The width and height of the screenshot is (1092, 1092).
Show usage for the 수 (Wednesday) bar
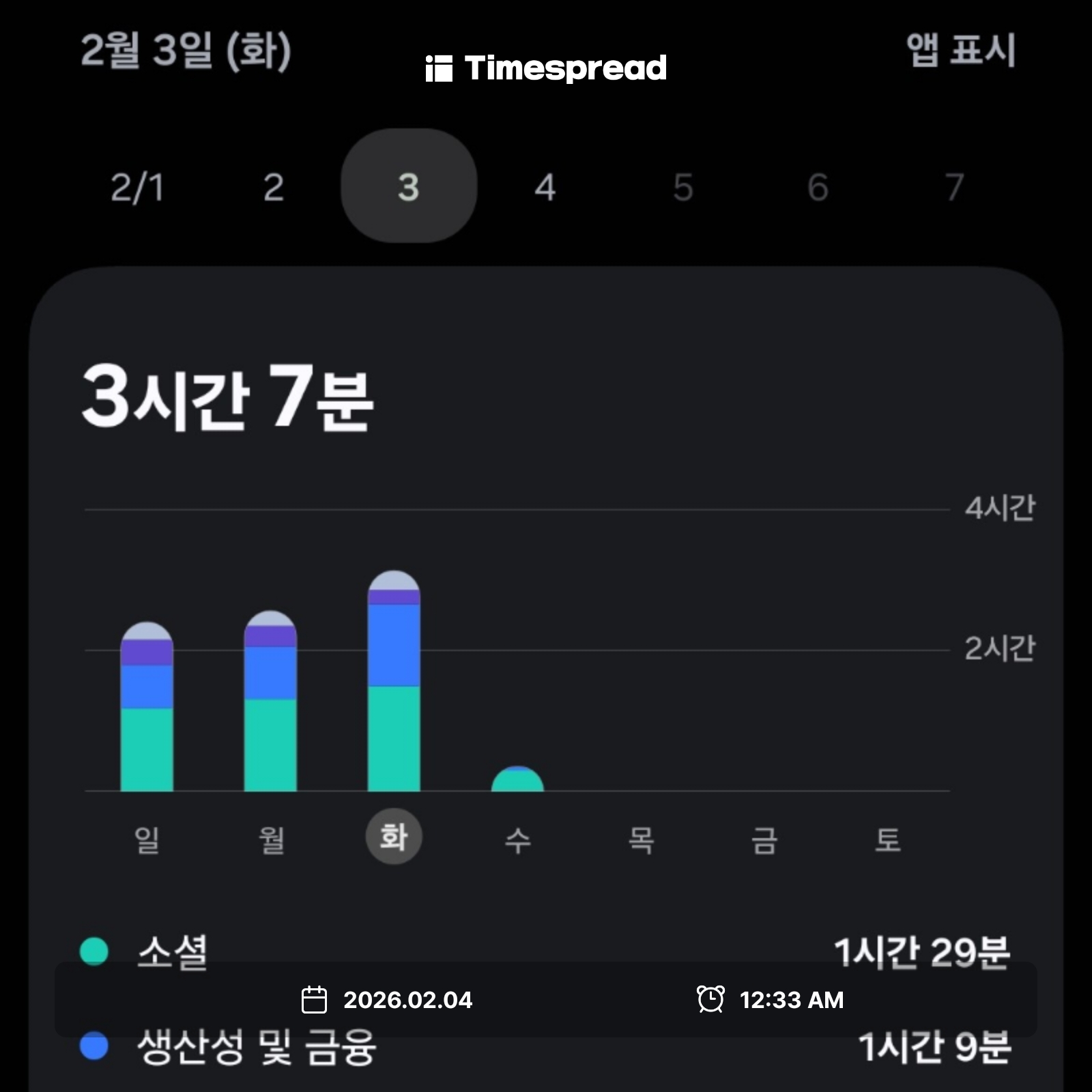[x=517, y=780]
